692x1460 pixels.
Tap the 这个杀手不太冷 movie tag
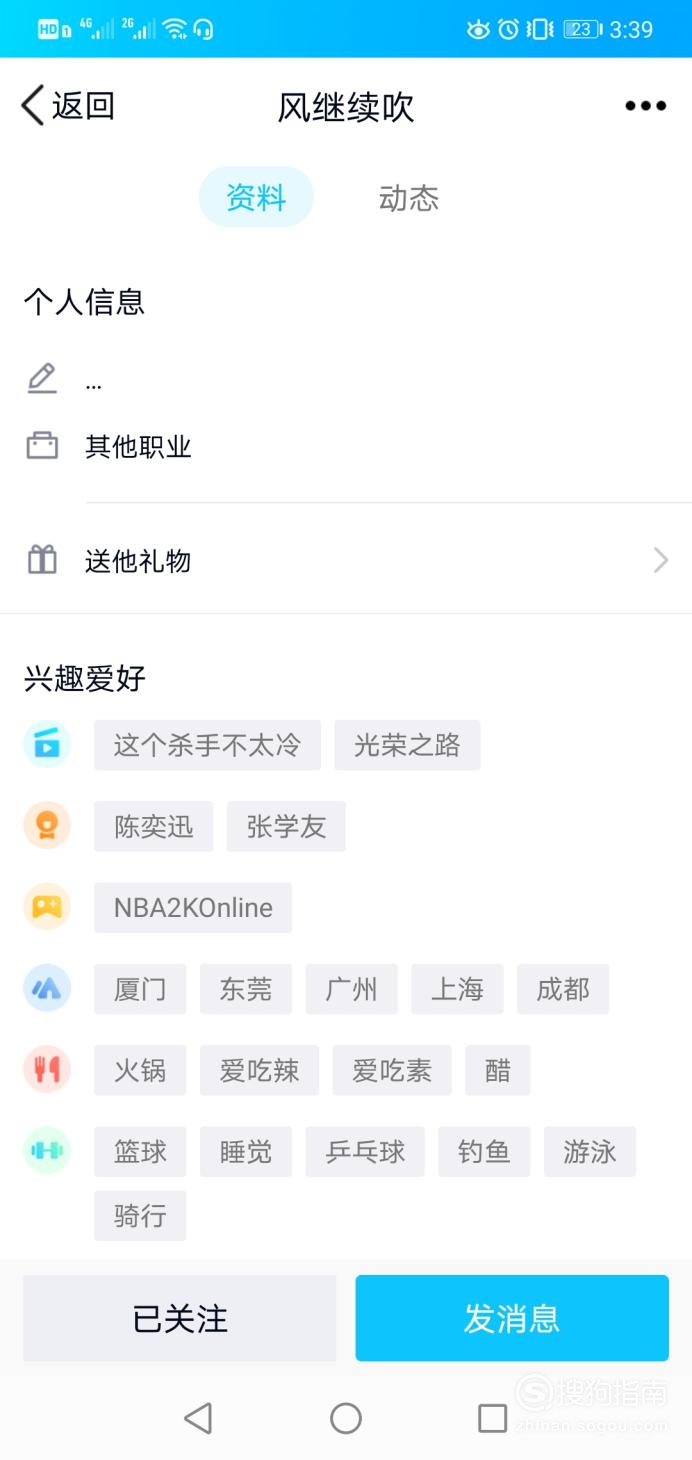click(207, 745)
